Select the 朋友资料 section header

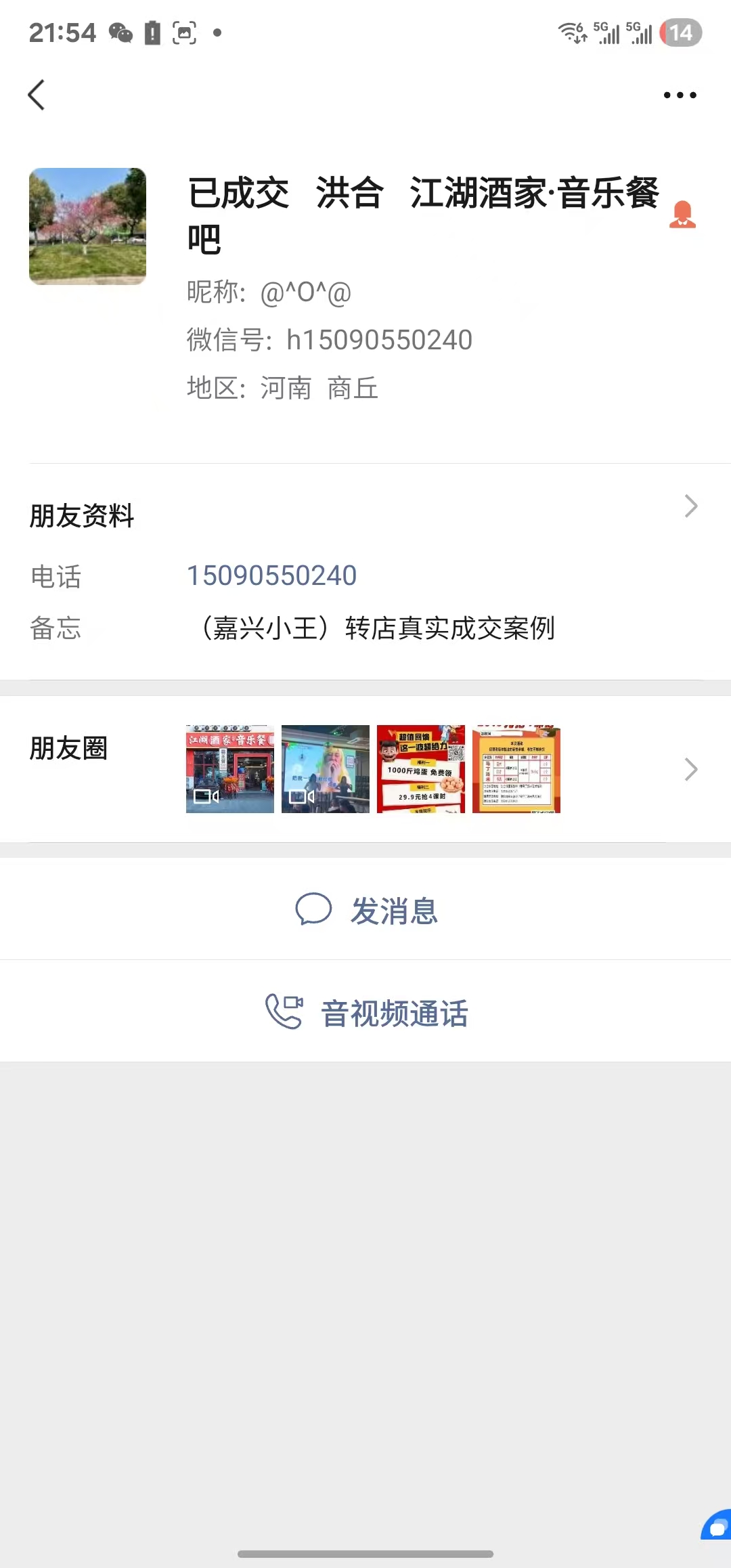81,515
